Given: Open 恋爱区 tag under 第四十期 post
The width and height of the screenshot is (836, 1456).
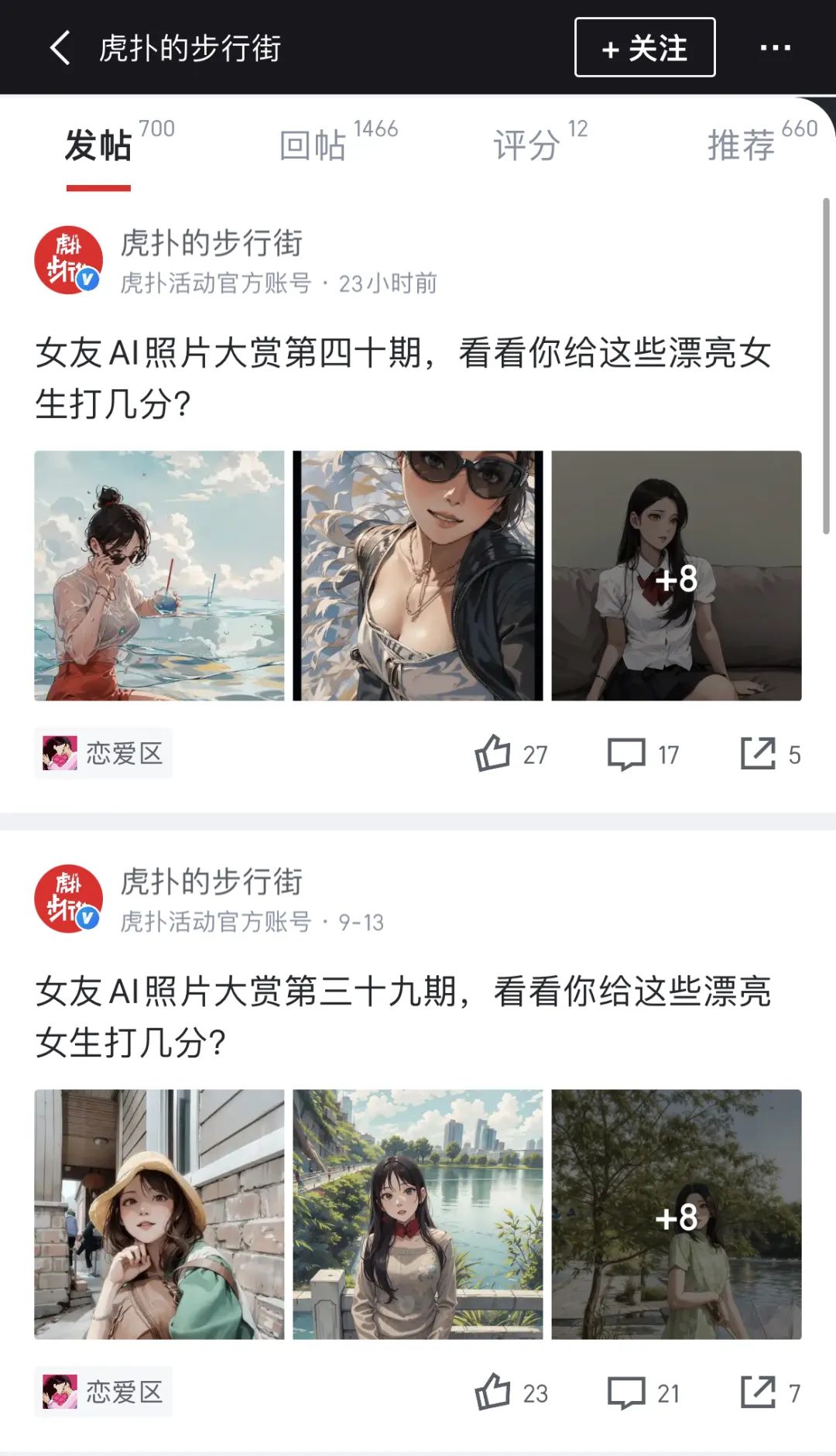Looking at the screenshot, I should [x=104, y=753].
